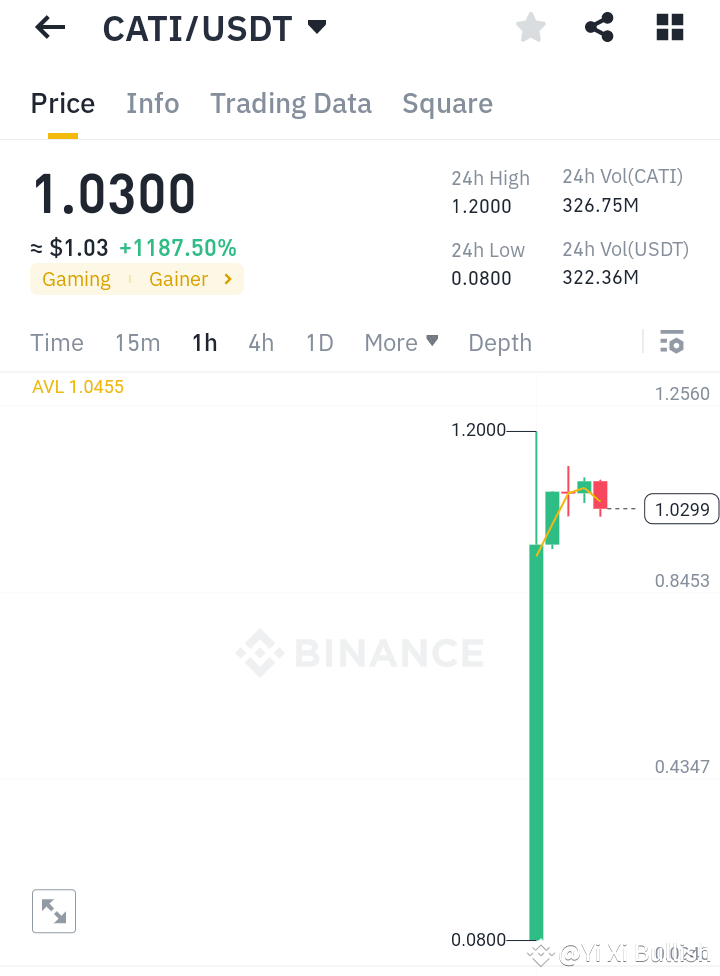
Task: Select the Depth chart view
Action: click(x=499, y=342)
